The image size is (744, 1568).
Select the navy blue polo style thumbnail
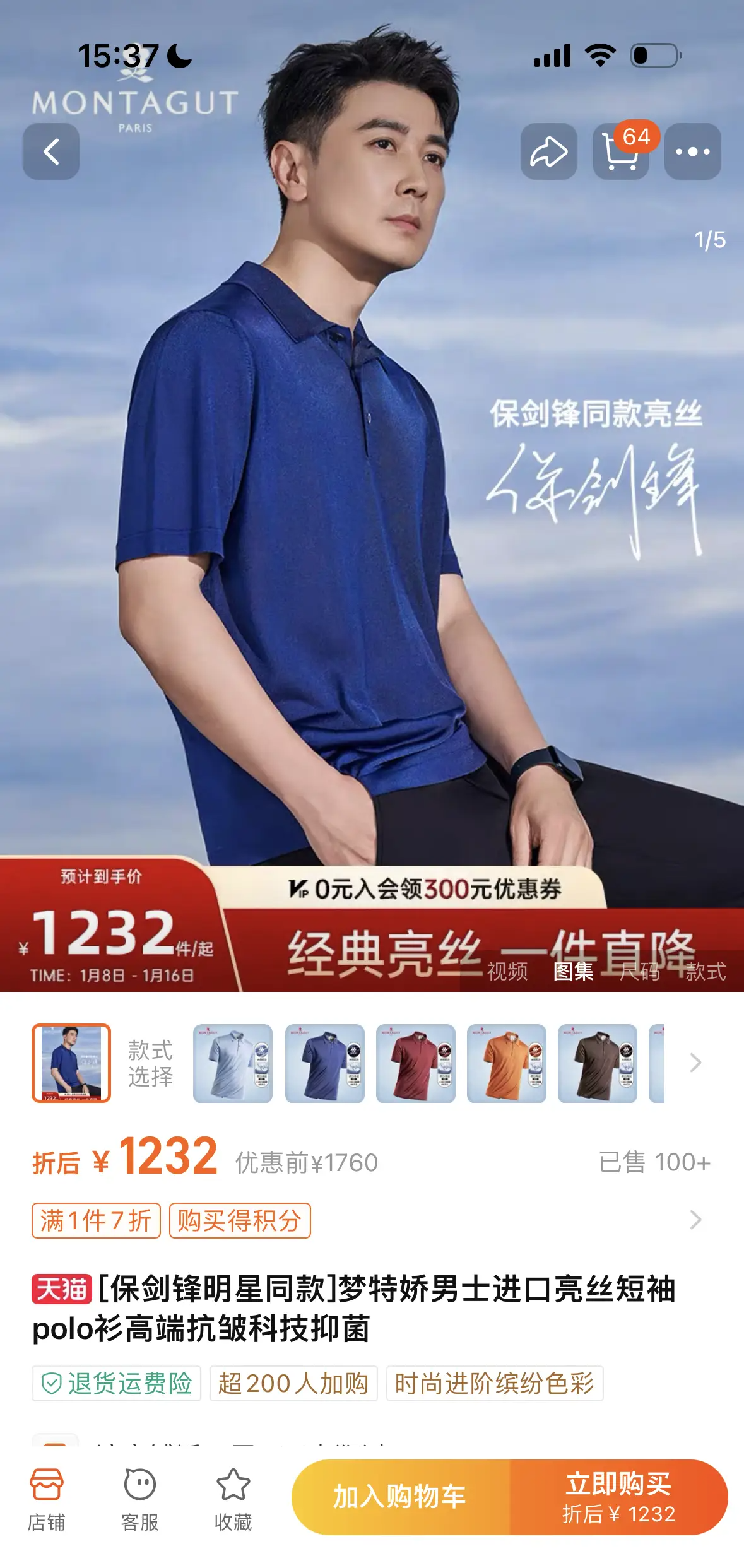click(x=324, y=1063)
